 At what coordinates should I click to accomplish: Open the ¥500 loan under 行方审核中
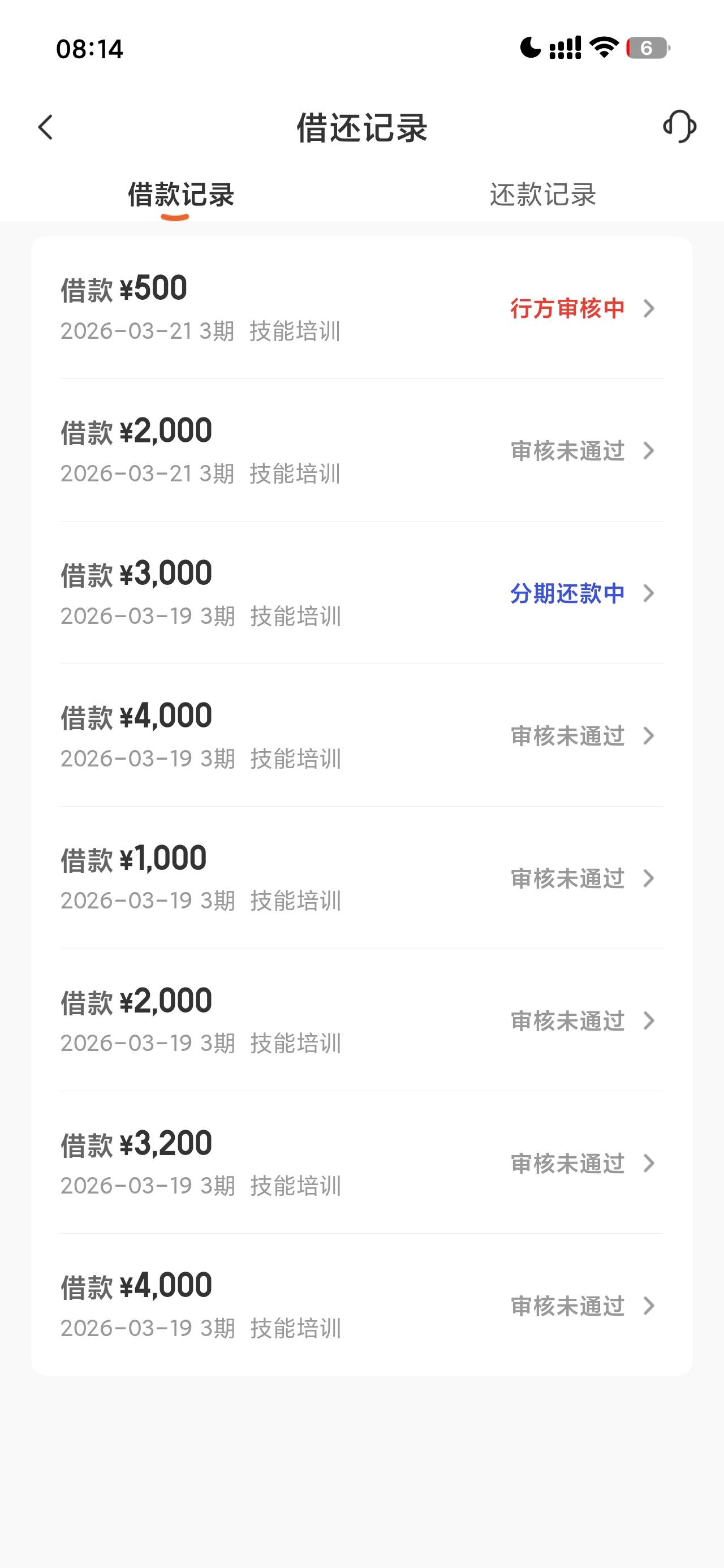tap(361, 308)
